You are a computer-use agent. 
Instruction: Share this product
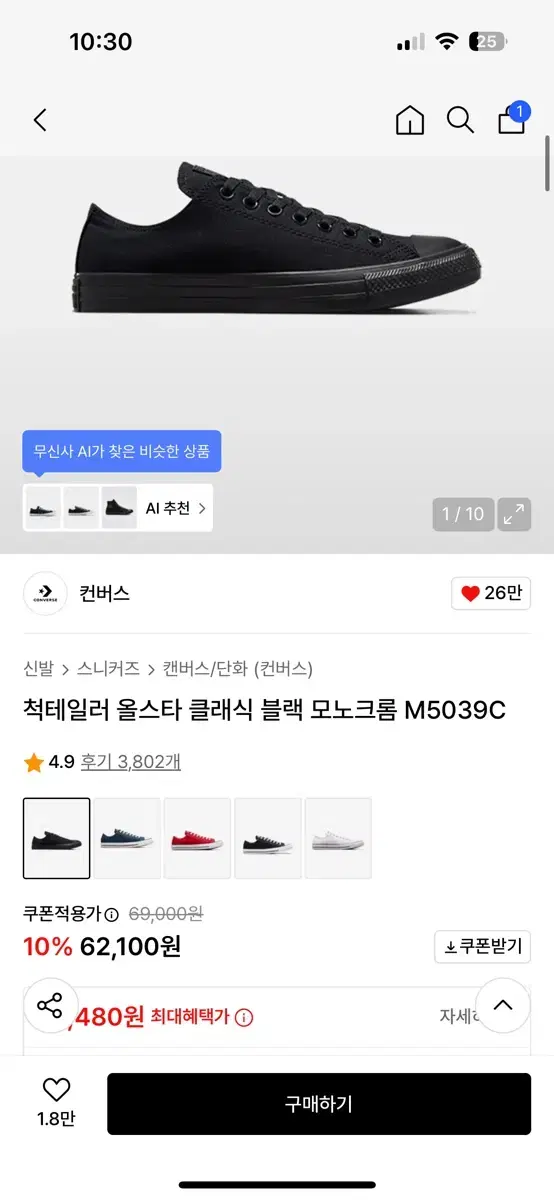coord(50,1005)
